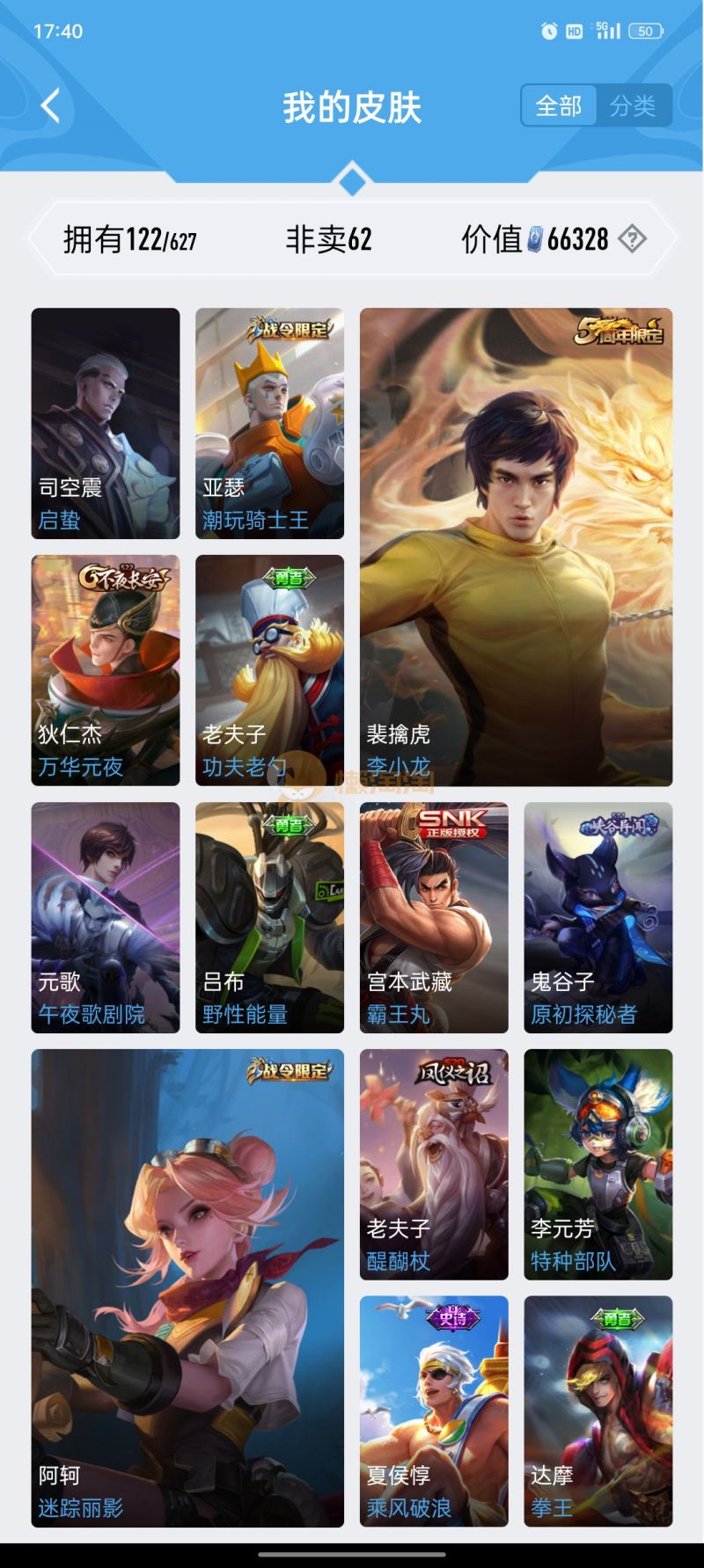Image resolution: width=704 pixels, height=1568 pixels.
Task: Open 老夫子 功夫老勺 skin card
Action: (x=269, y=669)
